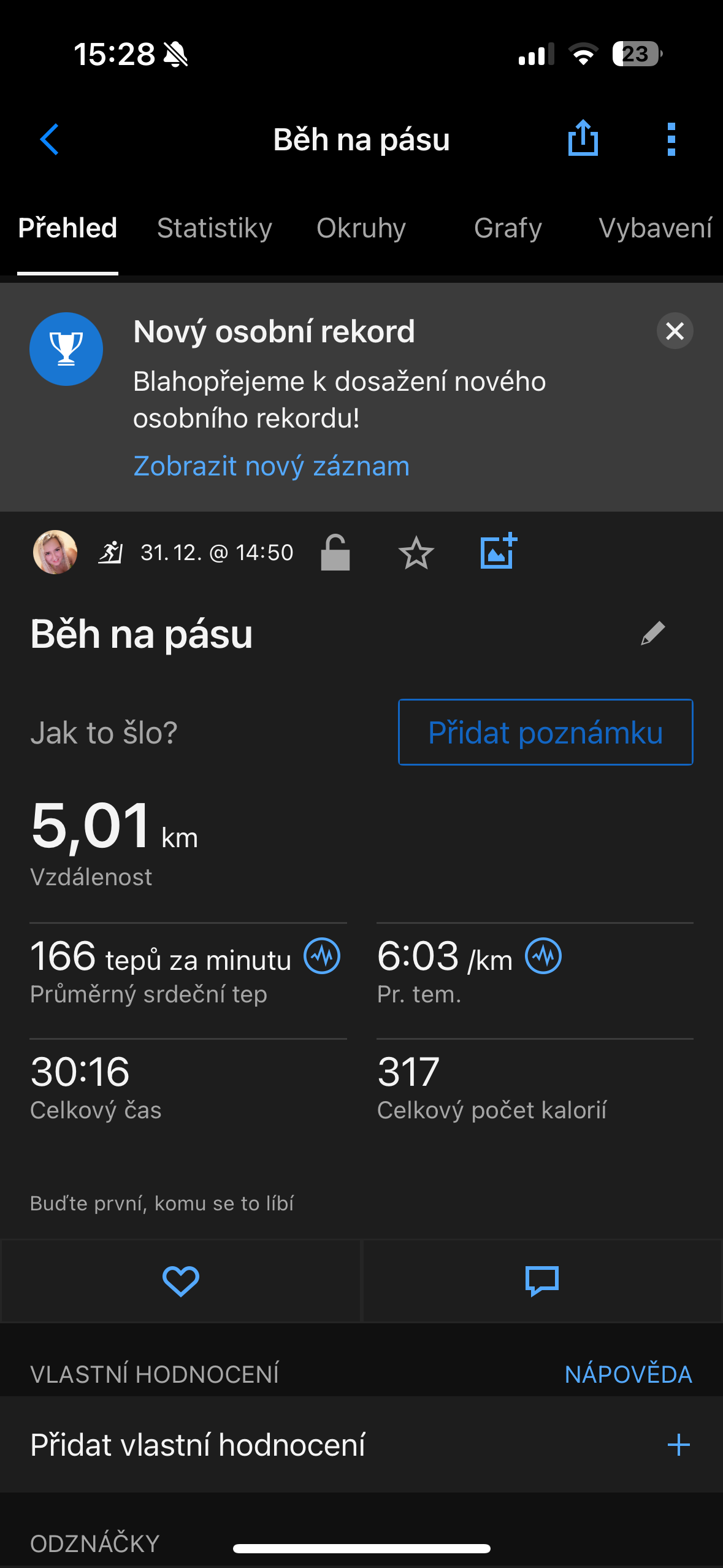This screenshot has width=723, height=1568.
Task: Dismiss the new personal record banner
Action: [x=675, y=331]
